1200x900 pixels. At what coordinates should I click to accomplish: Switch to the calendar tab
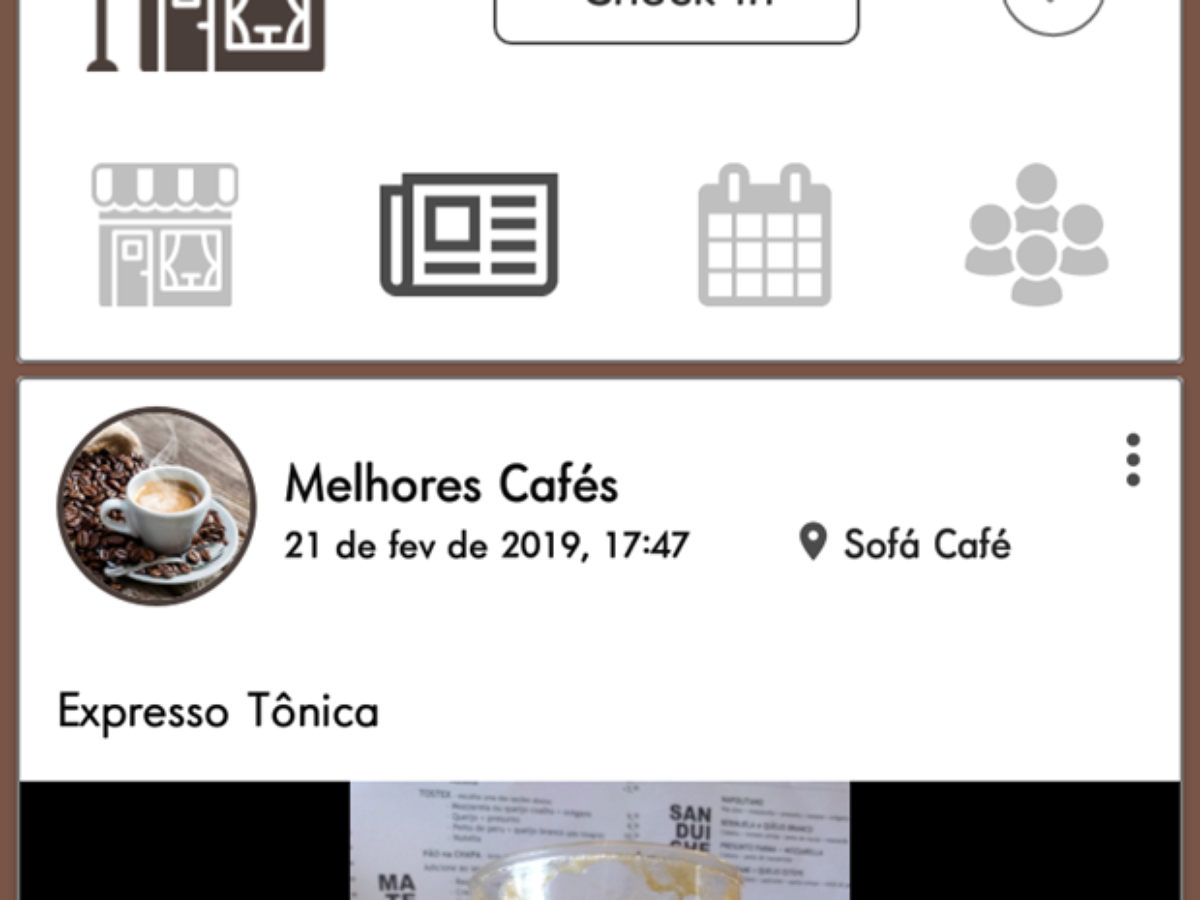tap(765, 235)
